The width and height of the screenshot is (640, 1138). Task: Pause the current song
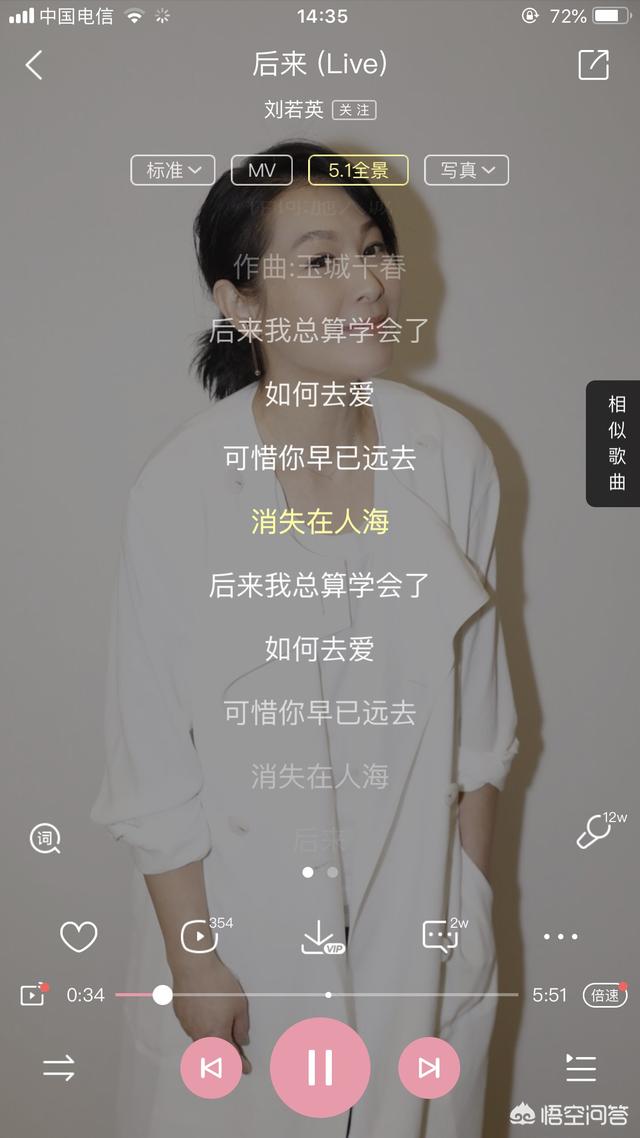[320, 1068]
